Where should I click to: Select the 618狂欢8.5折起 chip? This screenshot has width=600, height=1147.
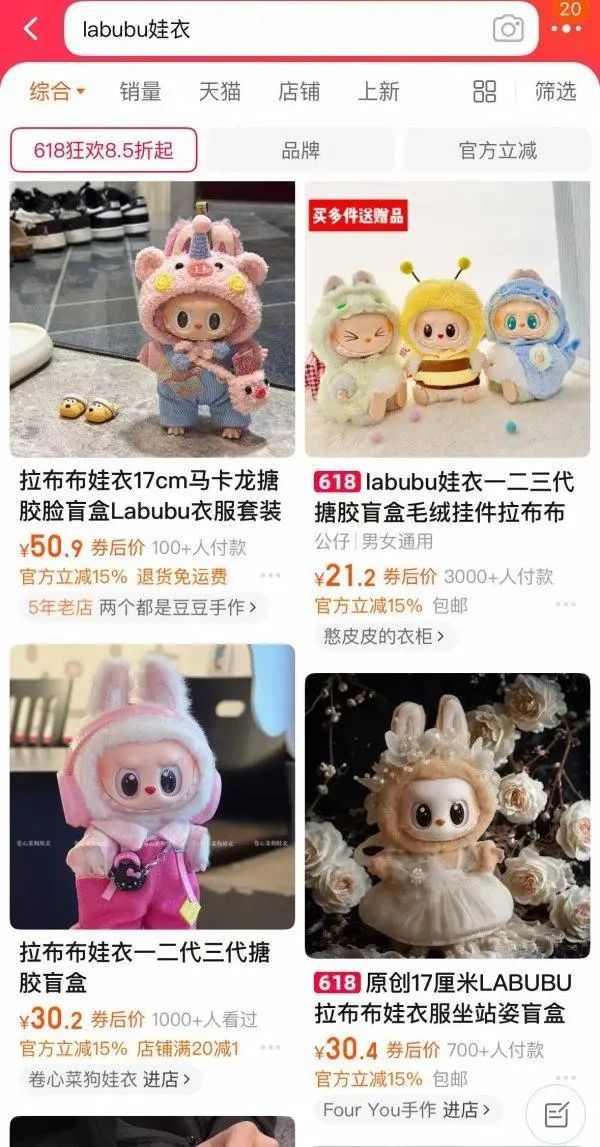103,150
